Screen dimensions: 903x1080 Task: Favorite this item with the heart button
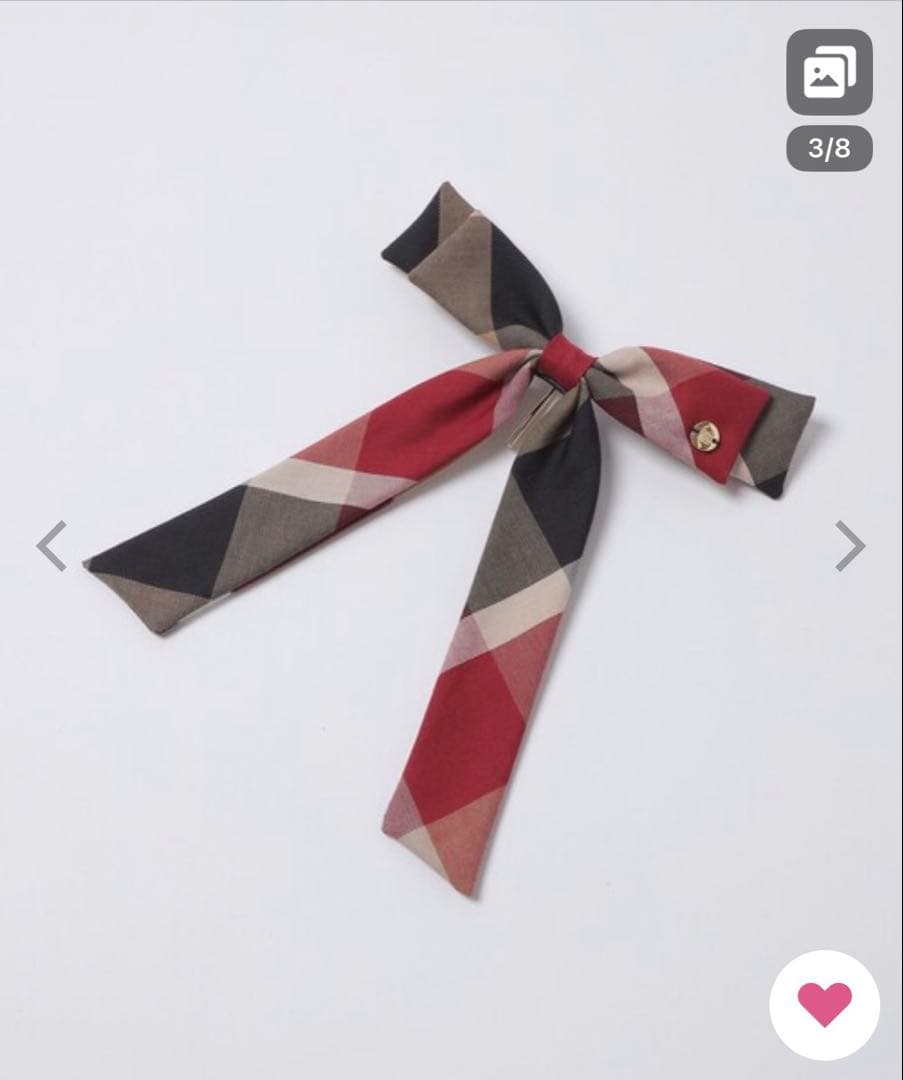824,1004
